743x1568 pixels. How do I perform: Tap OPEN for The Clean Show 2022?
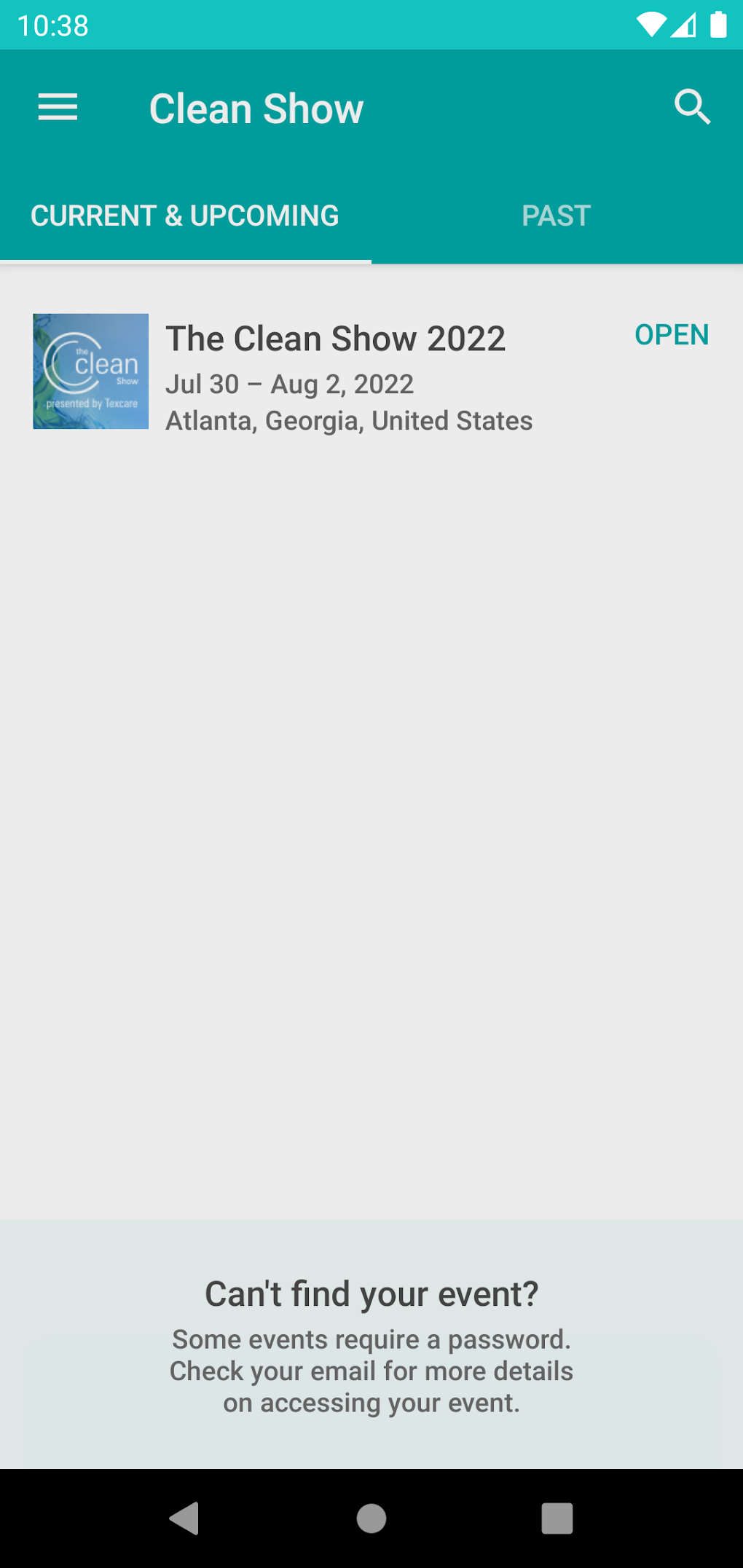[x=671, y=335]
